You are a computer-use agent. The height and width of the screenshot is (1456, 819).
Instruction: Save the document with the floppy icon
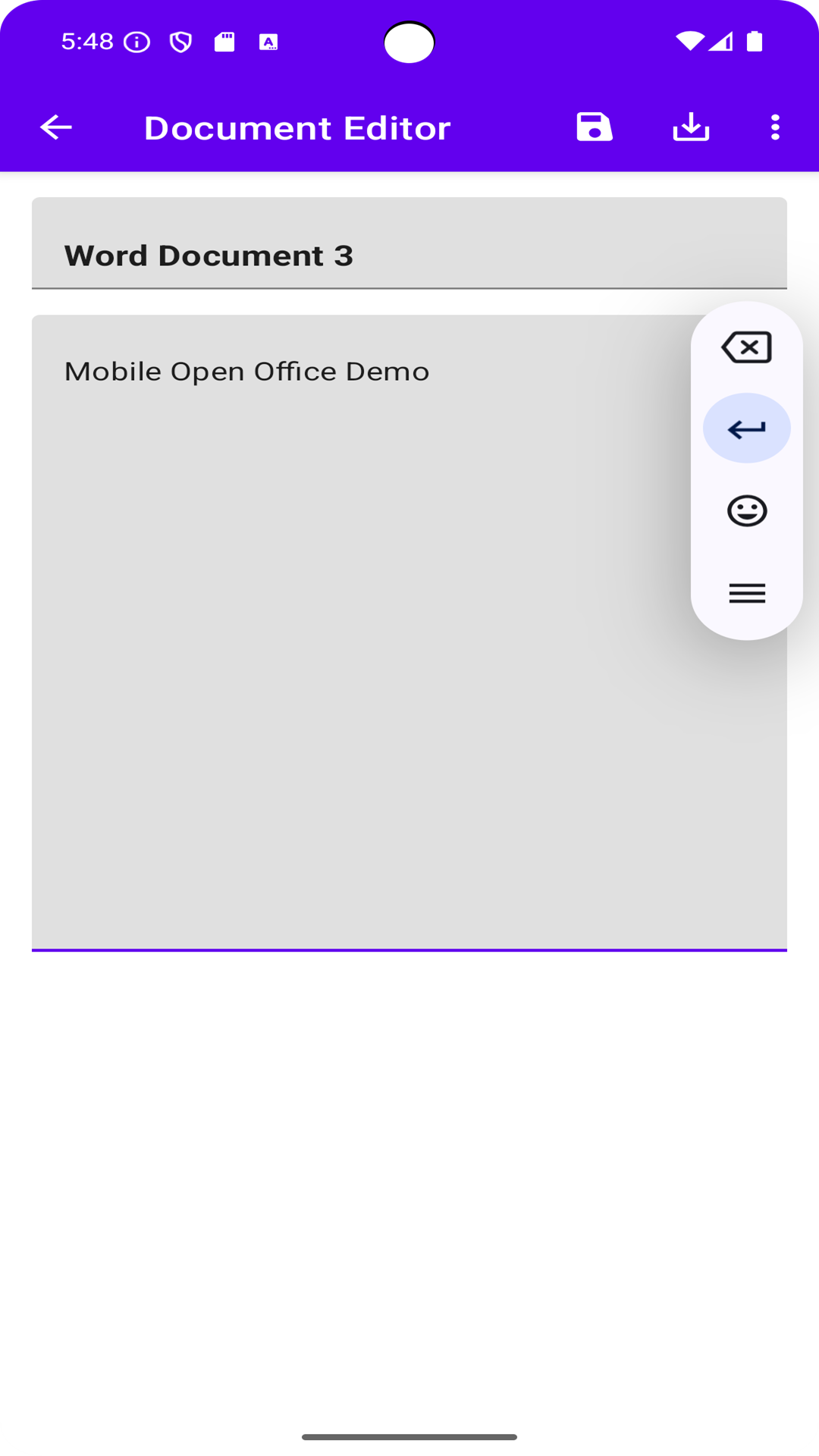click(594, 127)
